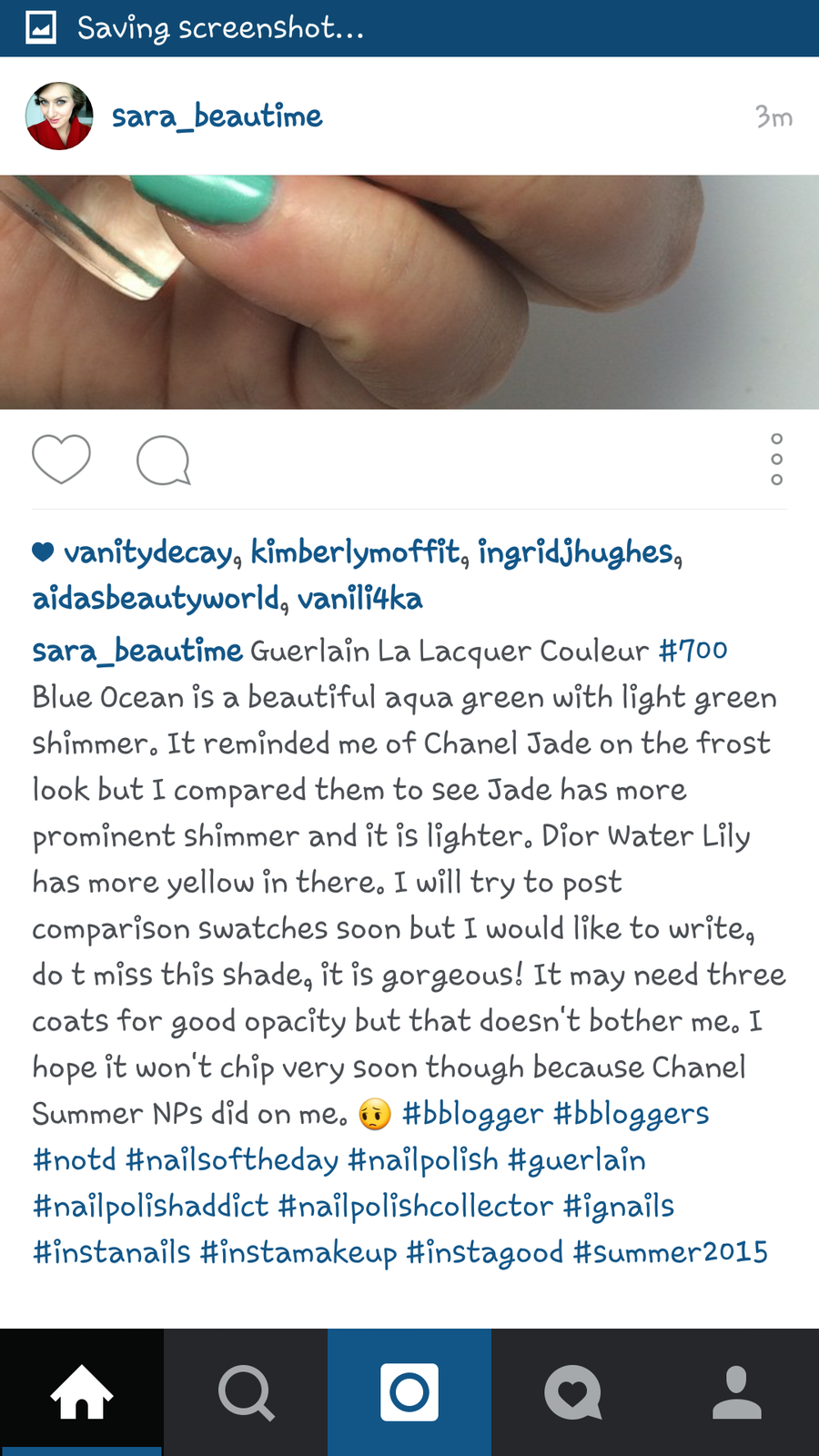Open comments with the speech bubble icon
Viewport: 819px width, 1456px height.
click(x=164, y=460)
